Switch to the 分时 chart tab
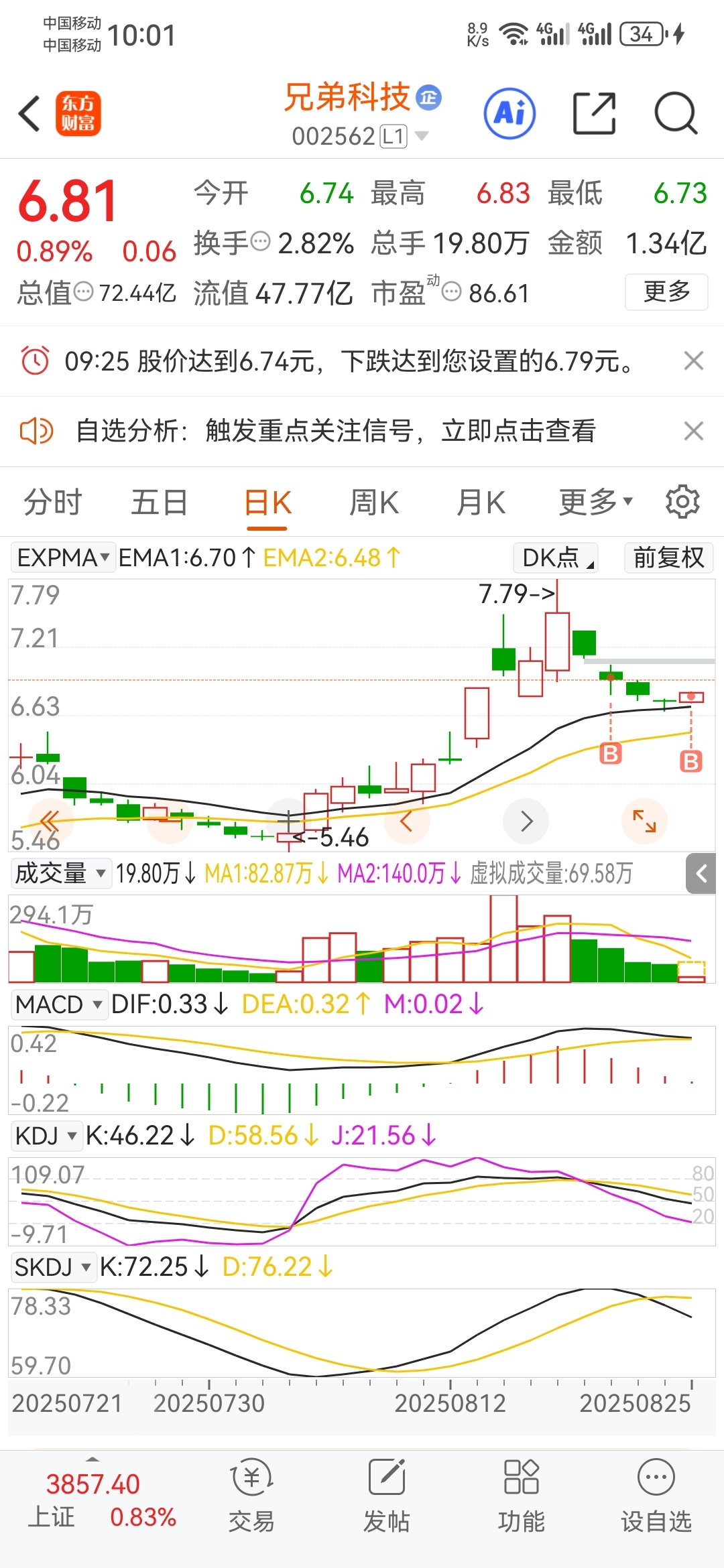Image resolution: width=724 pixels, height=1568 pixels. coord(52,503)
